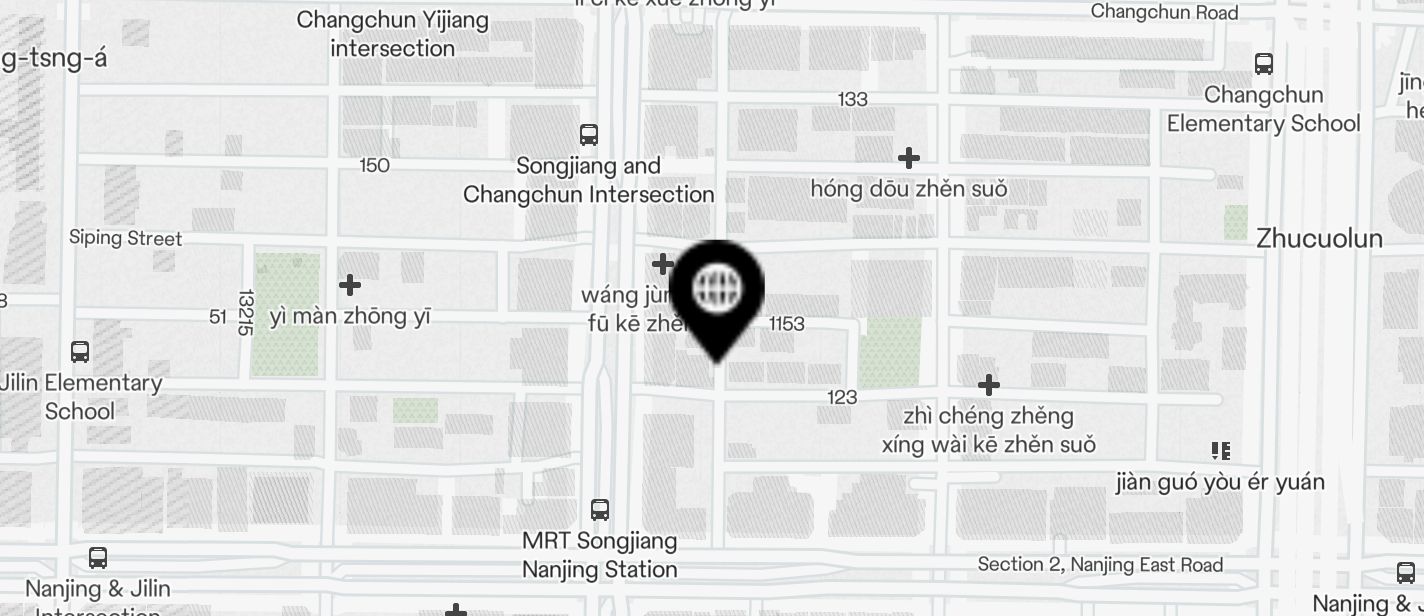Tap the Changchun Elementary School bus stop
The height and width of the screenshot is (616, 1424).
pos(1264,64)
